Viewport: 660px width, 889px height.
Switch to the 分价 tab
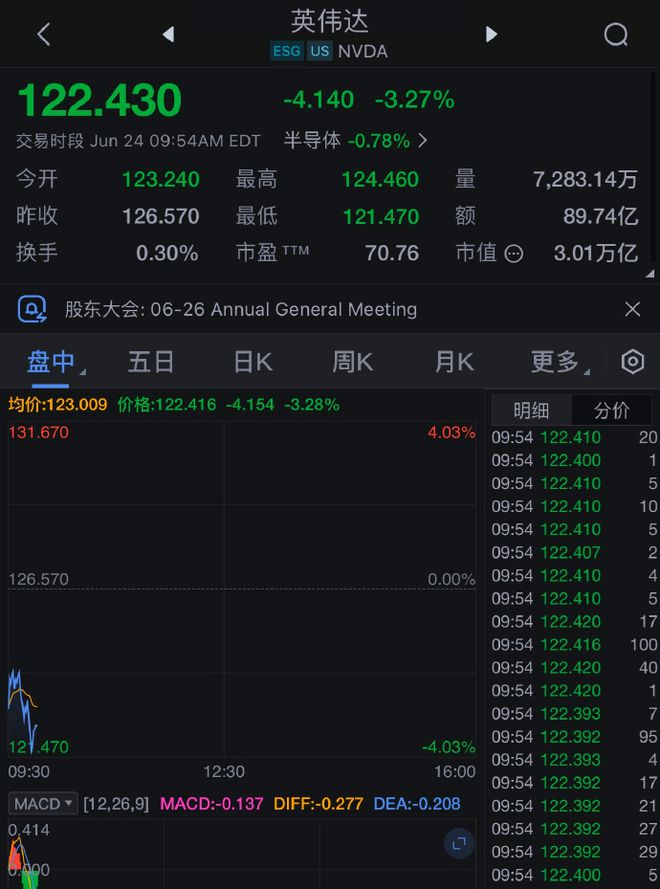tap(612, 410)
